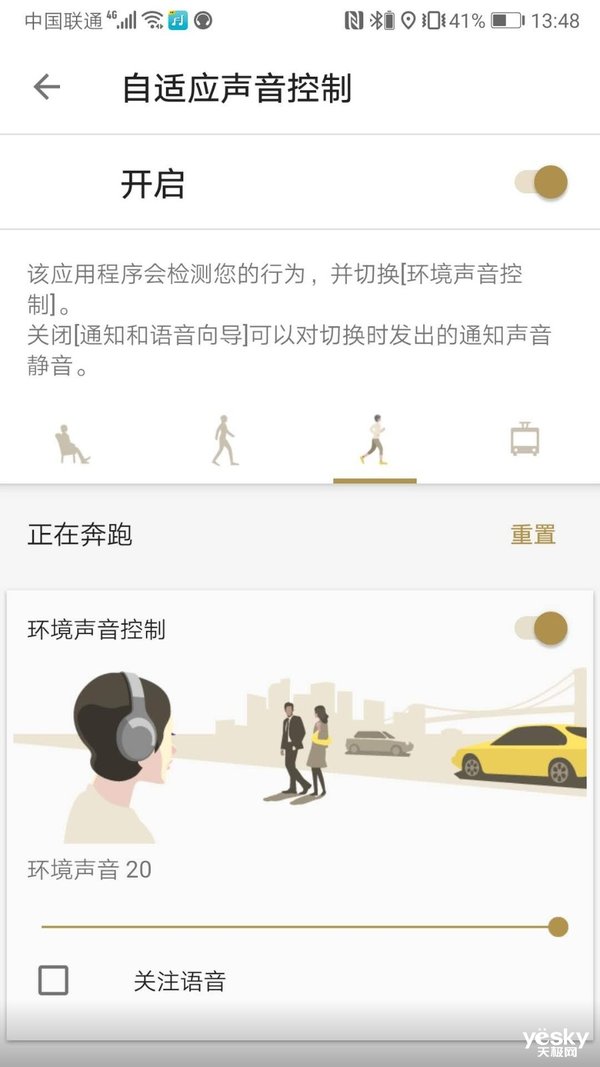Switch to the sitting activity tab
Viewport: 600px width, 1067px height.
(x=72, y=443)
